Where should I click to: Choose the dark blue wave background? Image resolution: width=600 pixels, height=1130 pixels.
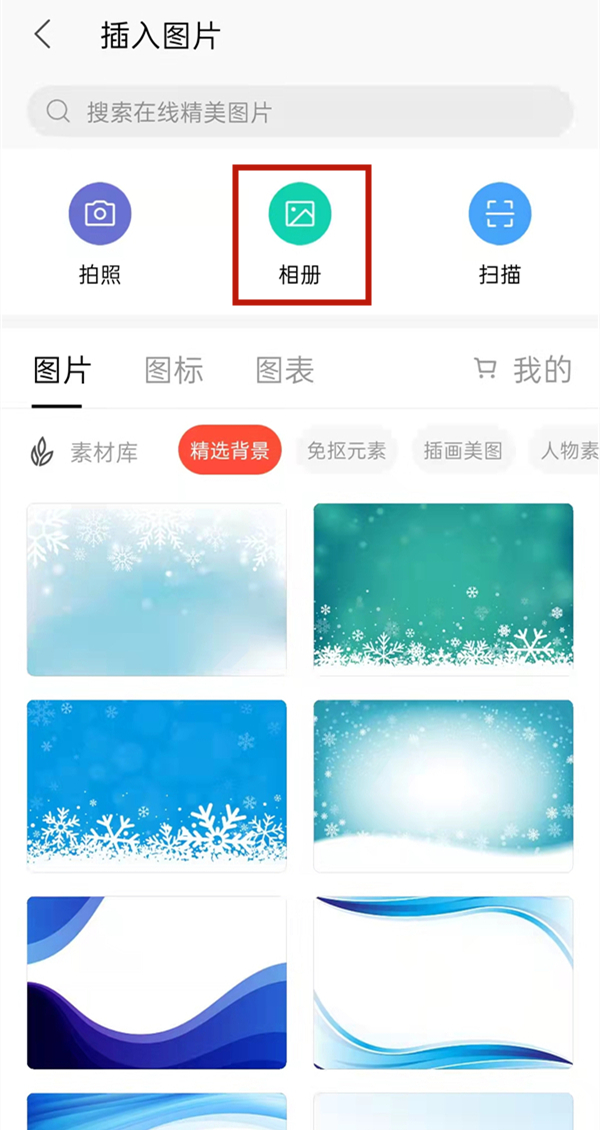tap(157, 981)
